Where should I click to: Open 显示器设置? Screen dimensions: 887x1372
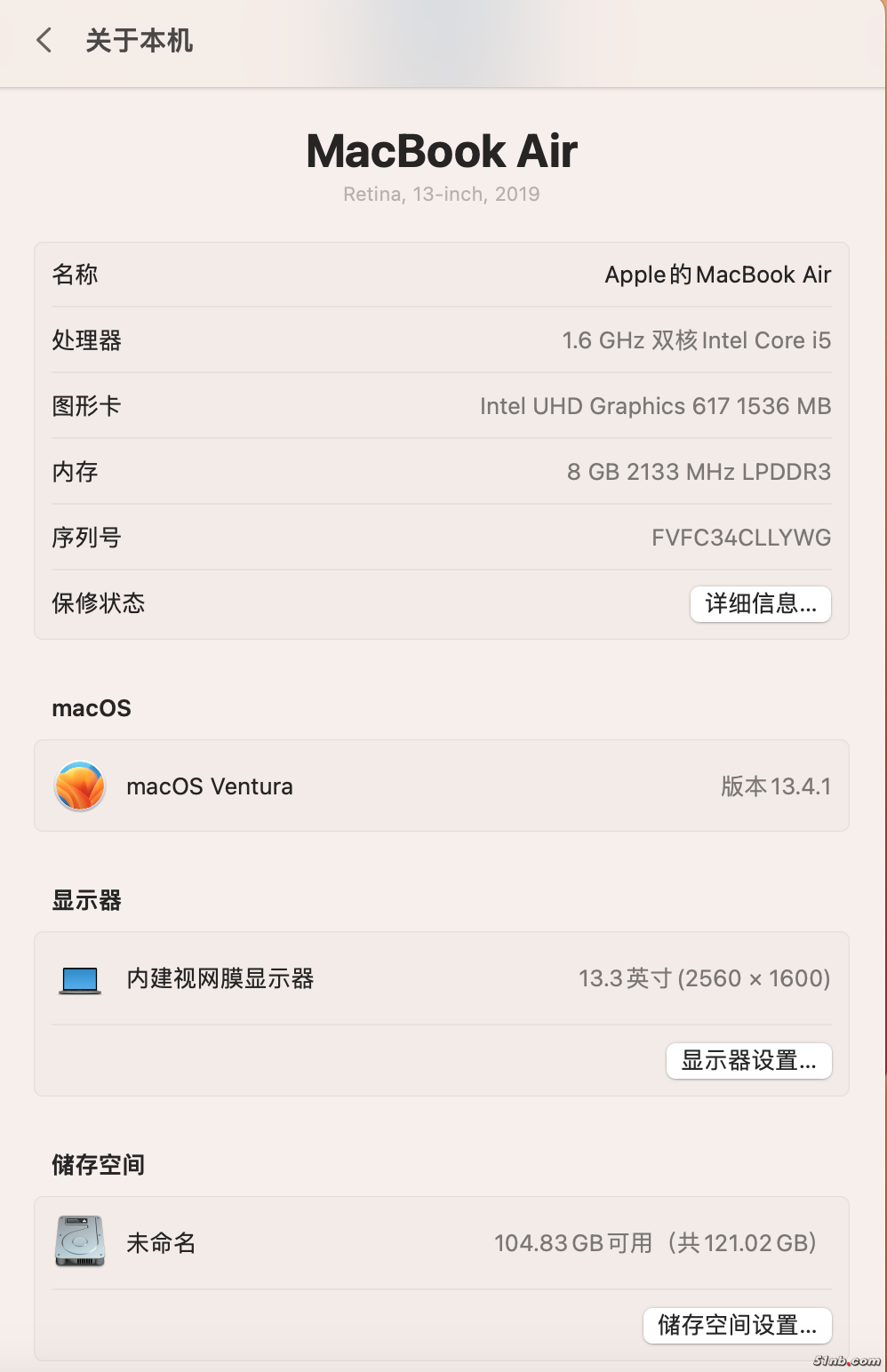(748, 1061)
